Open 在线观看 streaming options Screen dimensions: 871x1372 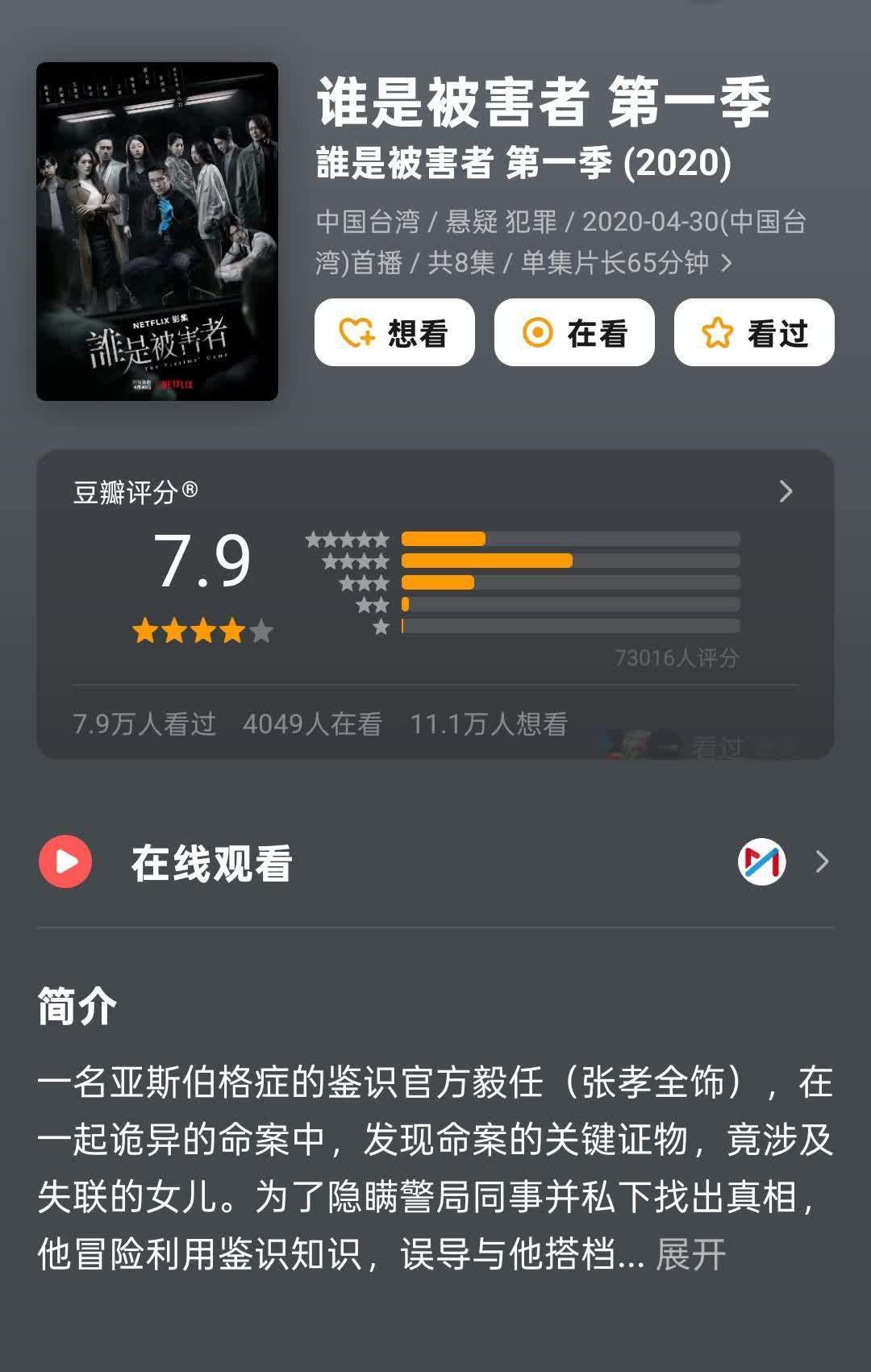[435, 862]
